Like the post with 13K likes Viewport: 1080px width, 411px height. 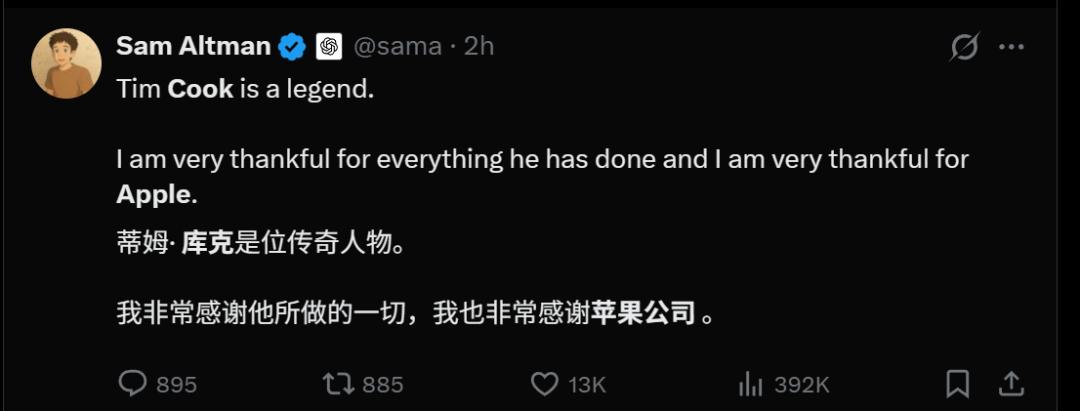[x=544, y=384]
